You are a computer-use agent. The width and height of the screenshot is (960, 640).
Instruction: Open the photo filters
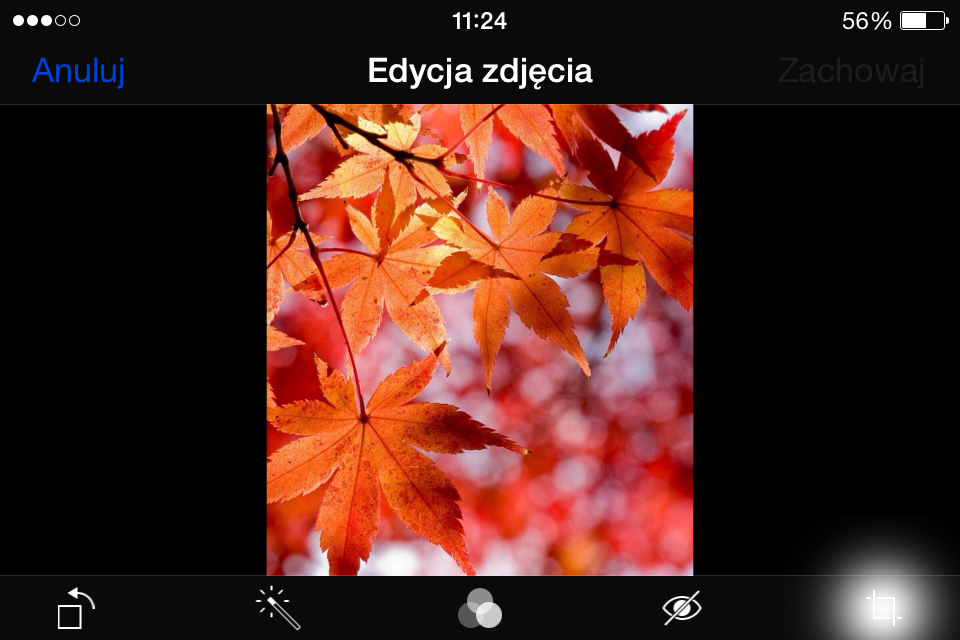pyautogui.click(x=480, y=608)
